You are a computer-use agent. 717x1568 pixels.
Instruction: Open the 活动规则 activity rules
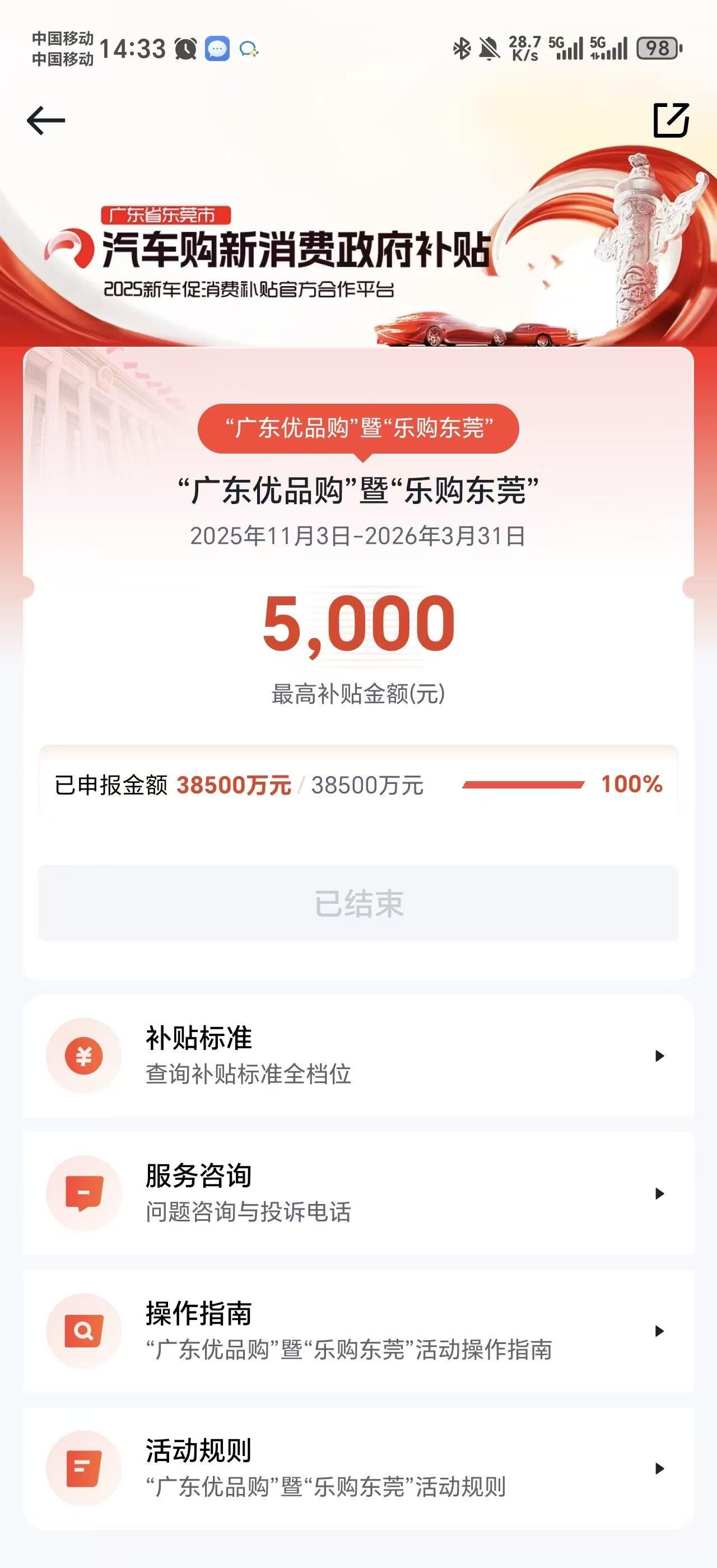click(x=358, y=1468)
